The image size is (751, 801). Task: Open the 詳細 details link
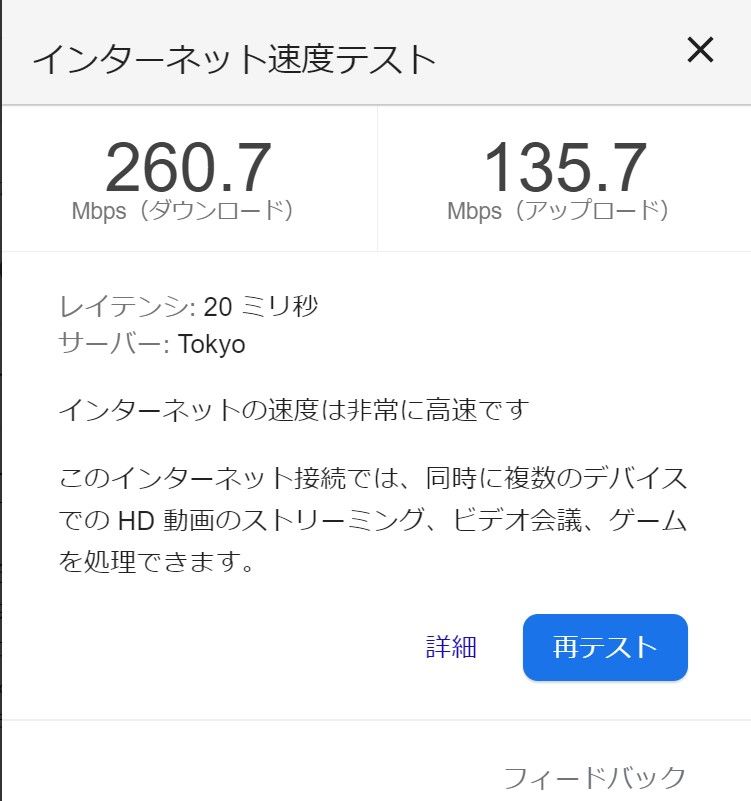click(451, 647)
